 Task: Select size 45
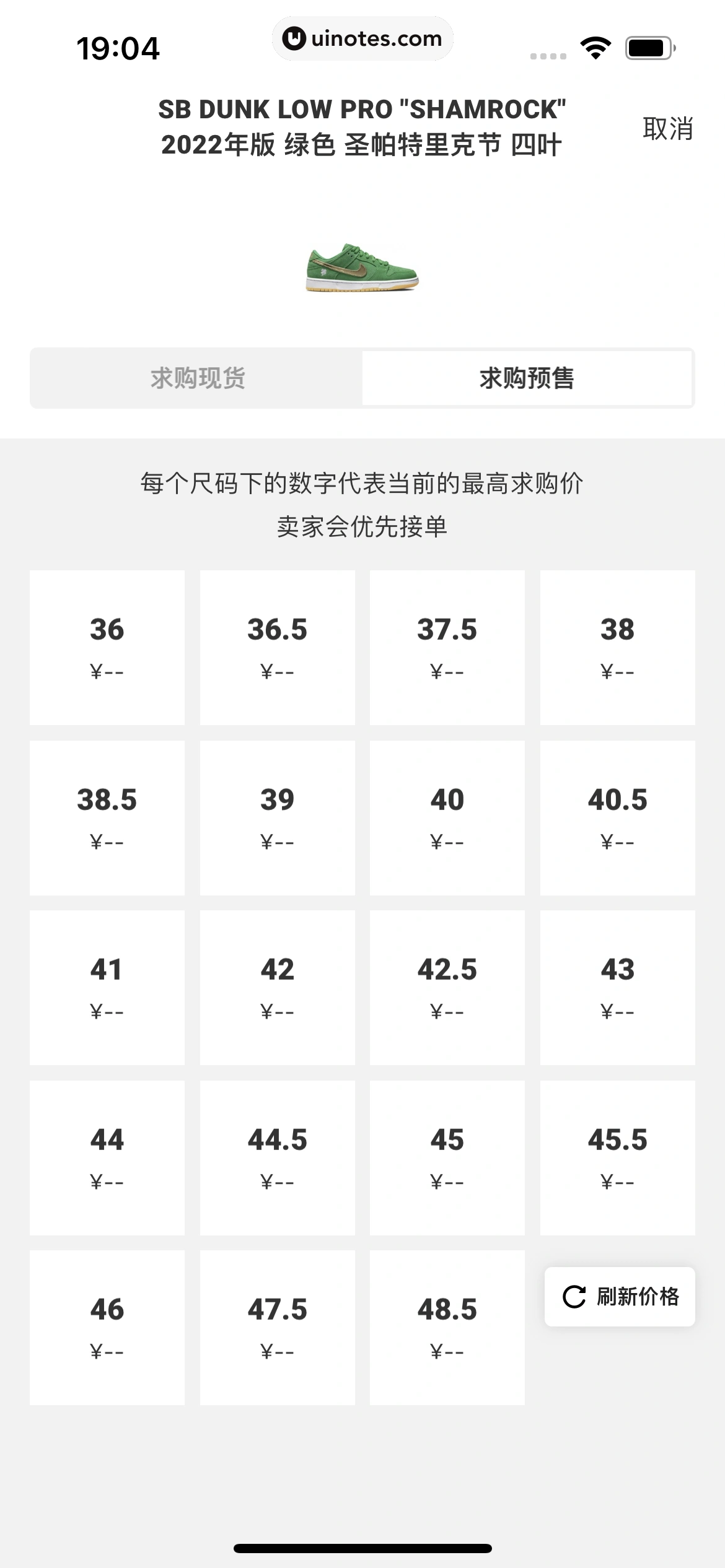[447, 1157]
